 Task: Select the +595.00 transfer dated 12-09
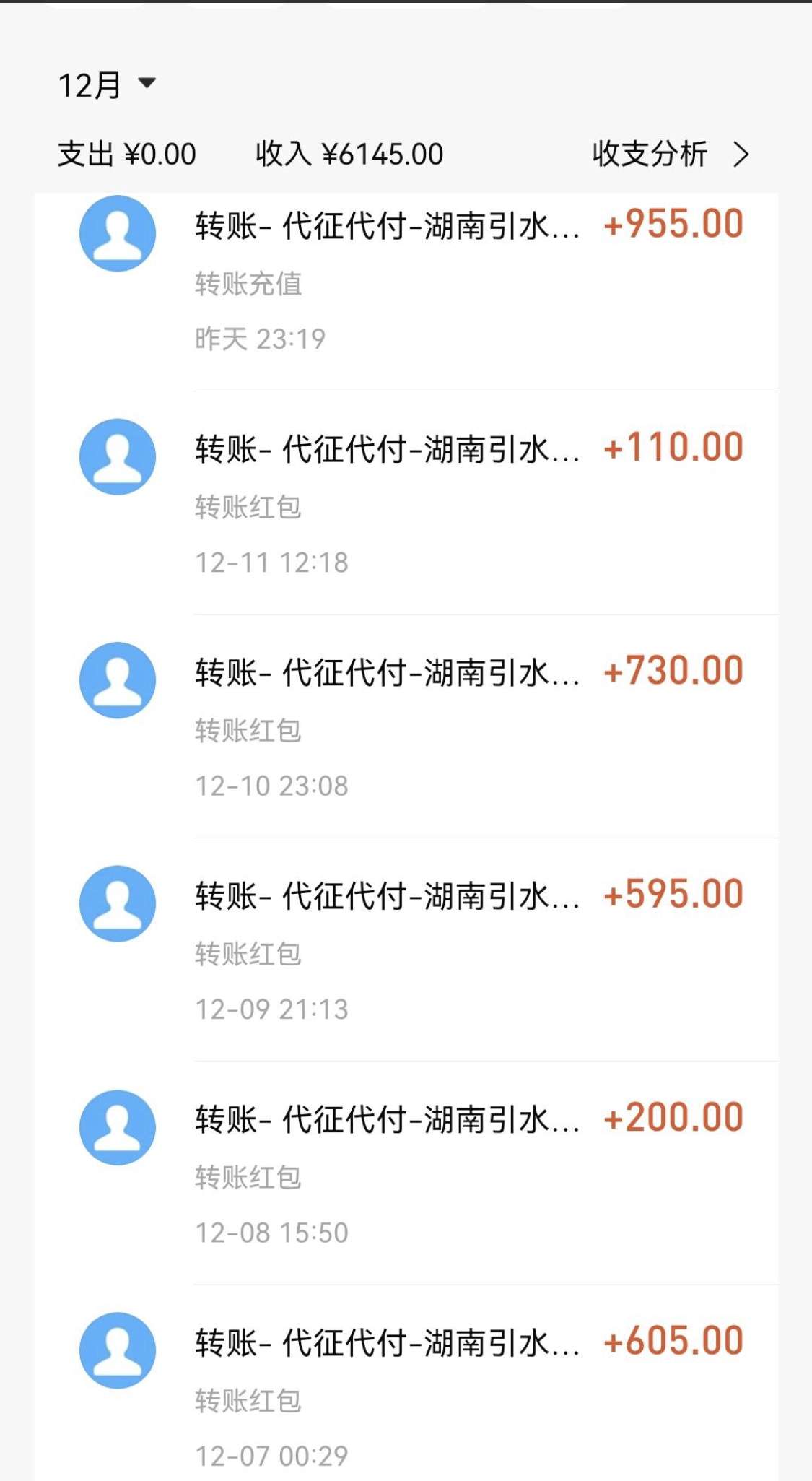406,950
